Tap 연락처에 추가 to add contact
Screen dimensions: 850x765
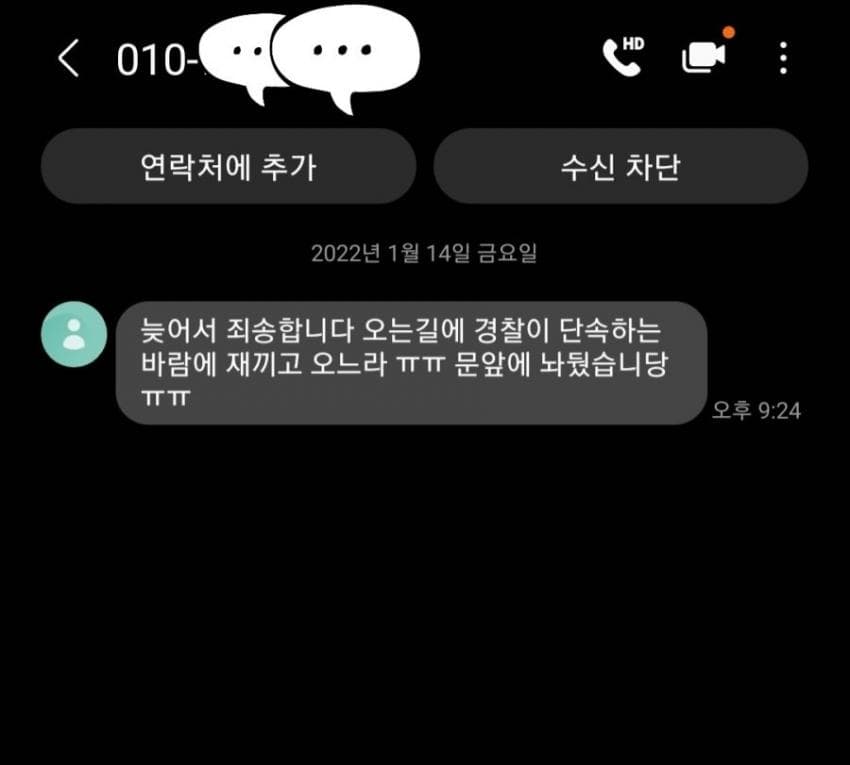(x=228, y=167)
